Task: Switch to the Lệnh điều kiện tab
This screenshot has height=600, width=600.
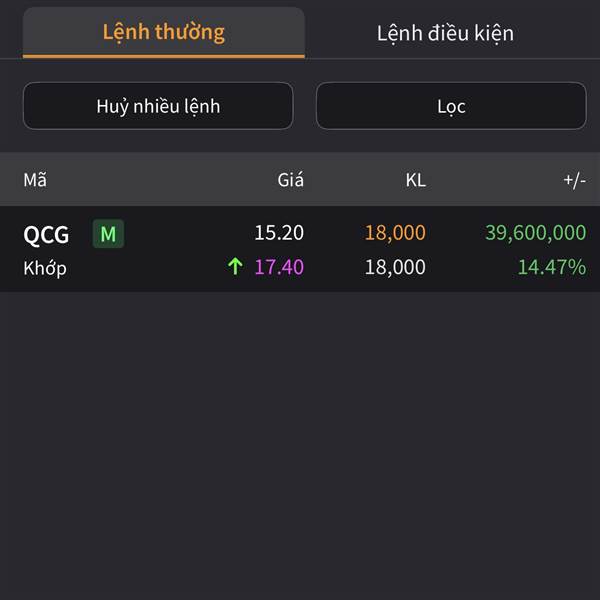Action: (x=445, y=33)
